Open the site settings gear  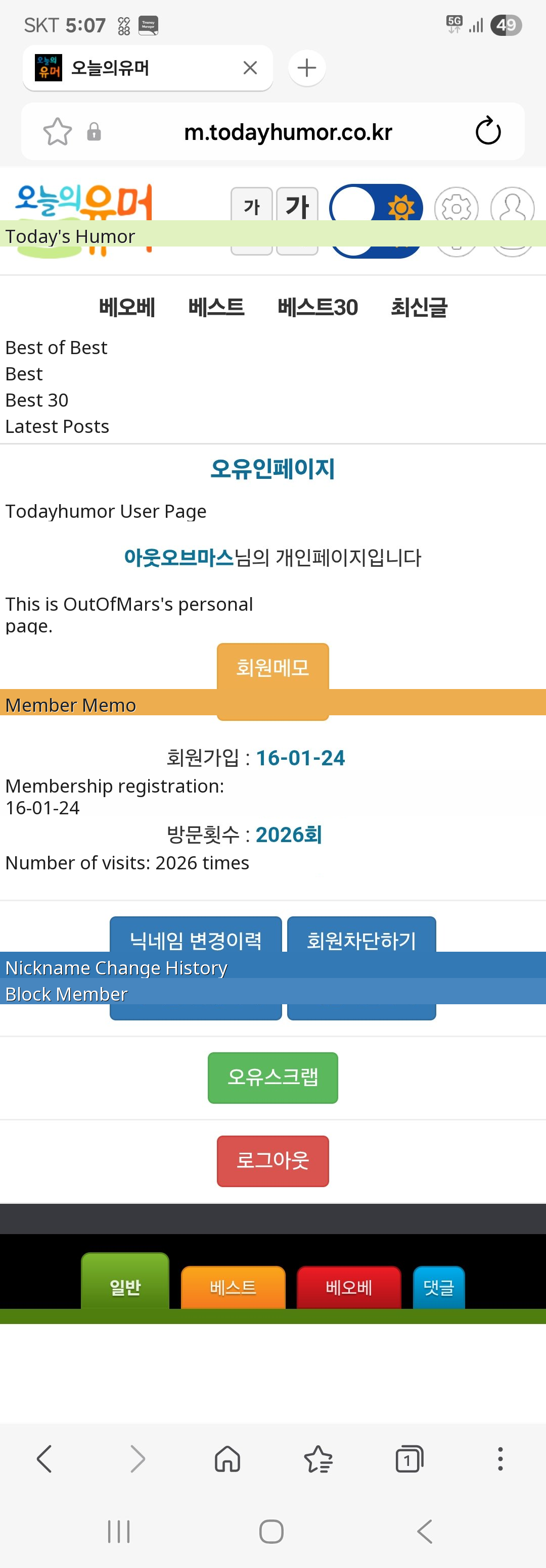tap(456, 207)
